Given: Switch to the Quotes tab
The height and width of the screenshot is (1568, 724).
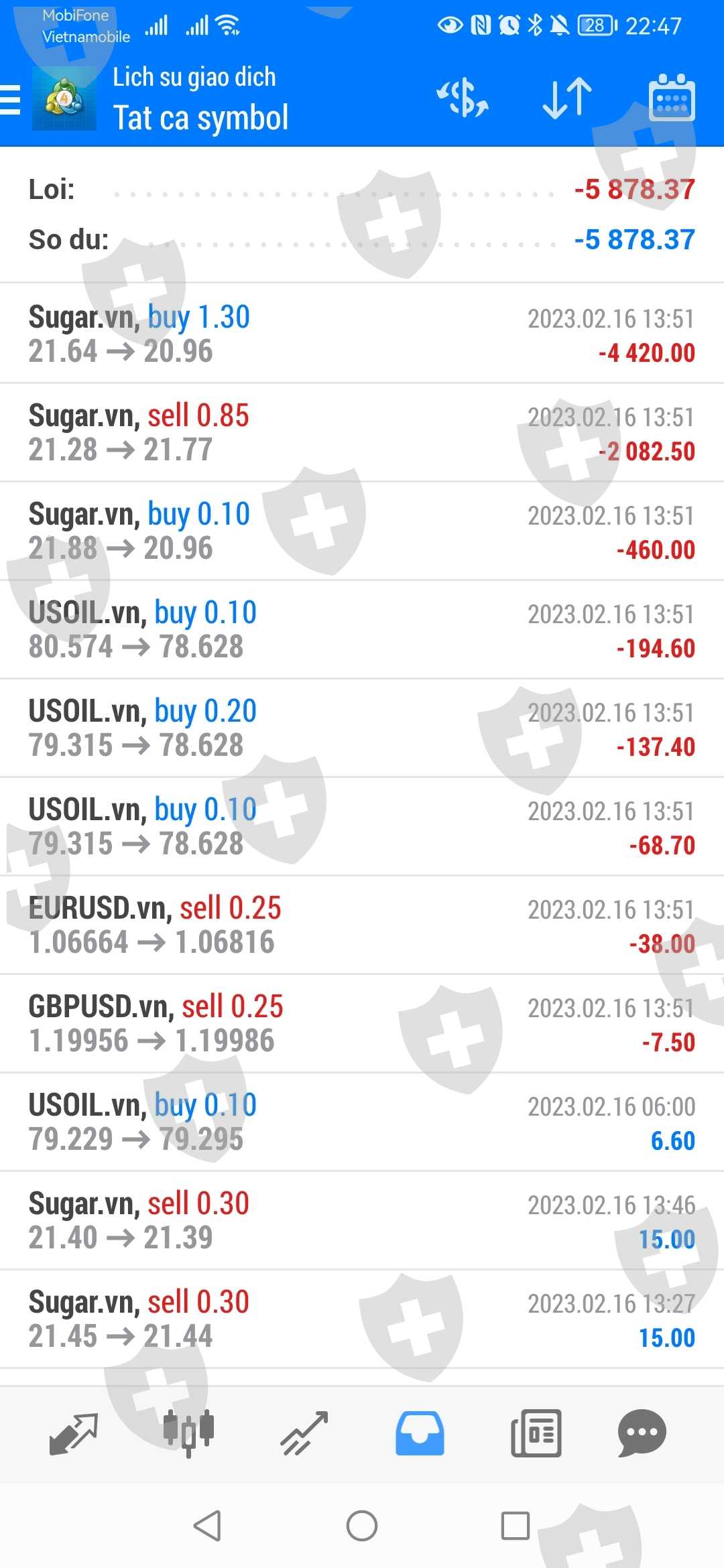Looking at the screenshot, I should click(x=74, y=1433).
